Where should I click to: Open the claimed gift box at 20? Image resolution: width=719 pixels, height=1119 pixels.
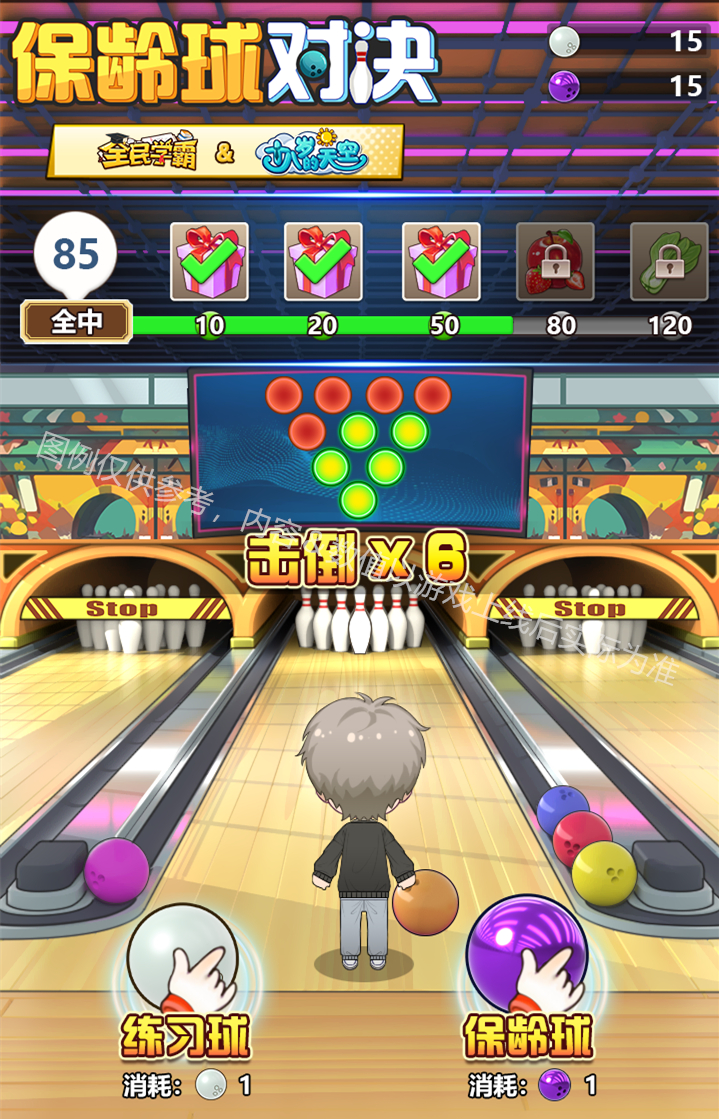click(x=323, y=261)
